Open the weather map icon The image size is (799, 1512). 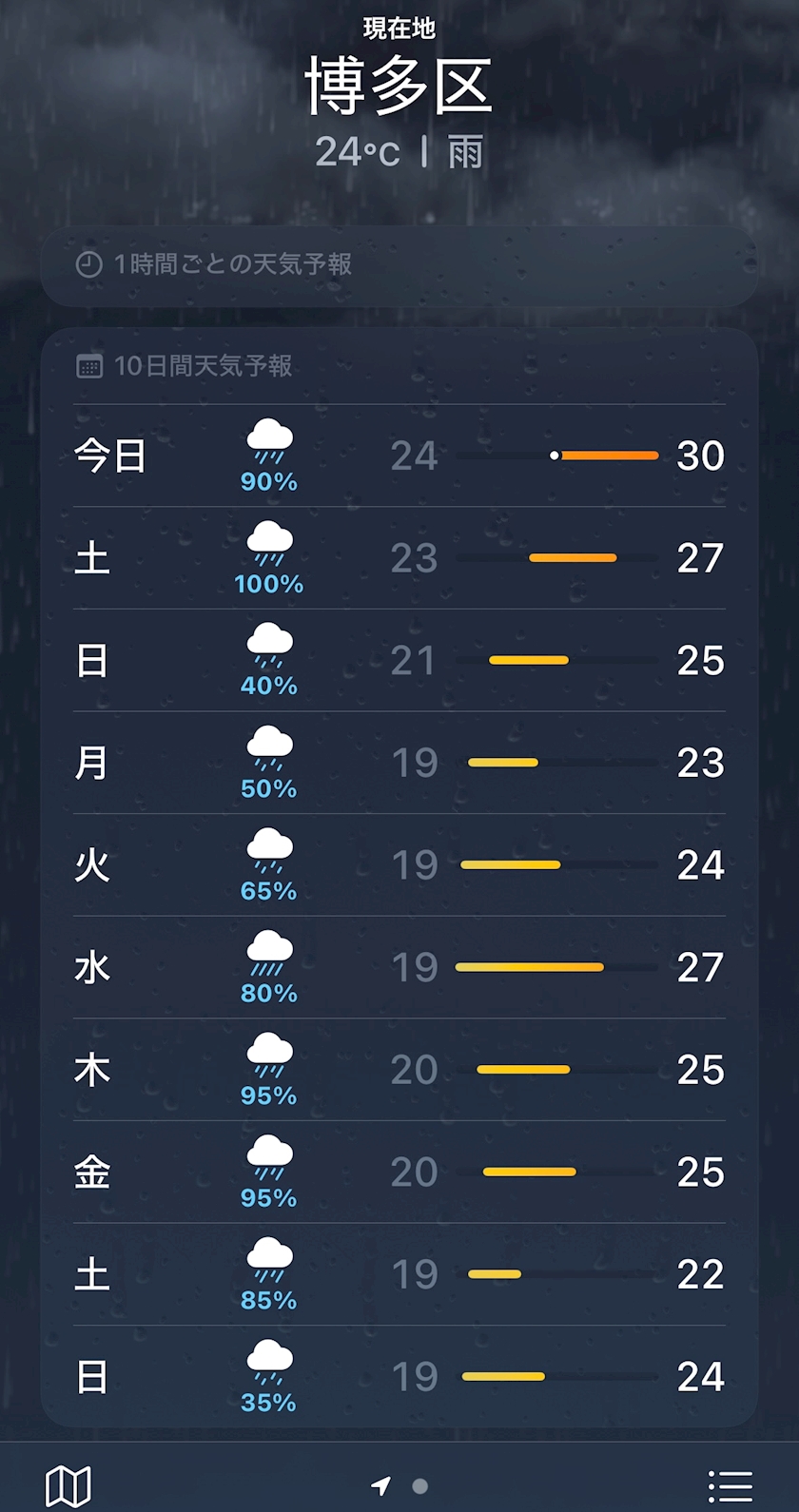[68, 1485]
